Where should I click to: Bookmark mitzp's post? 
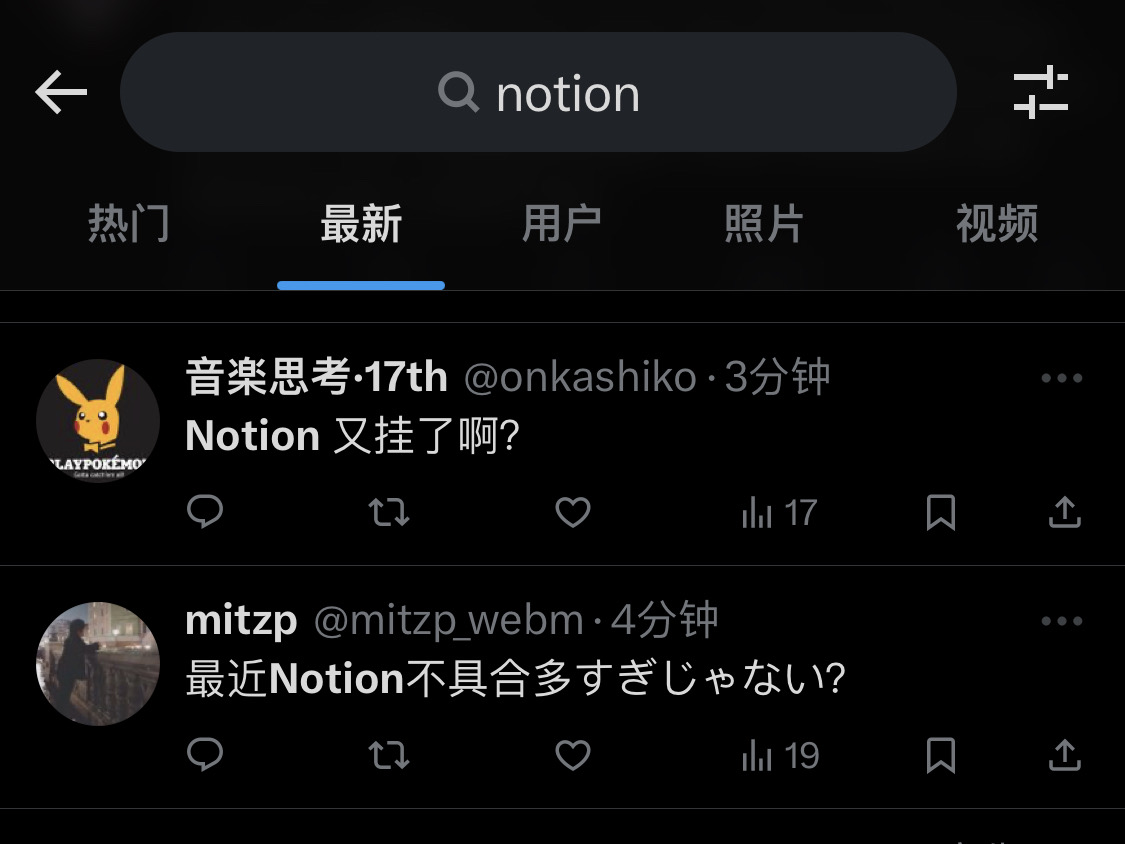click(941, 755)
